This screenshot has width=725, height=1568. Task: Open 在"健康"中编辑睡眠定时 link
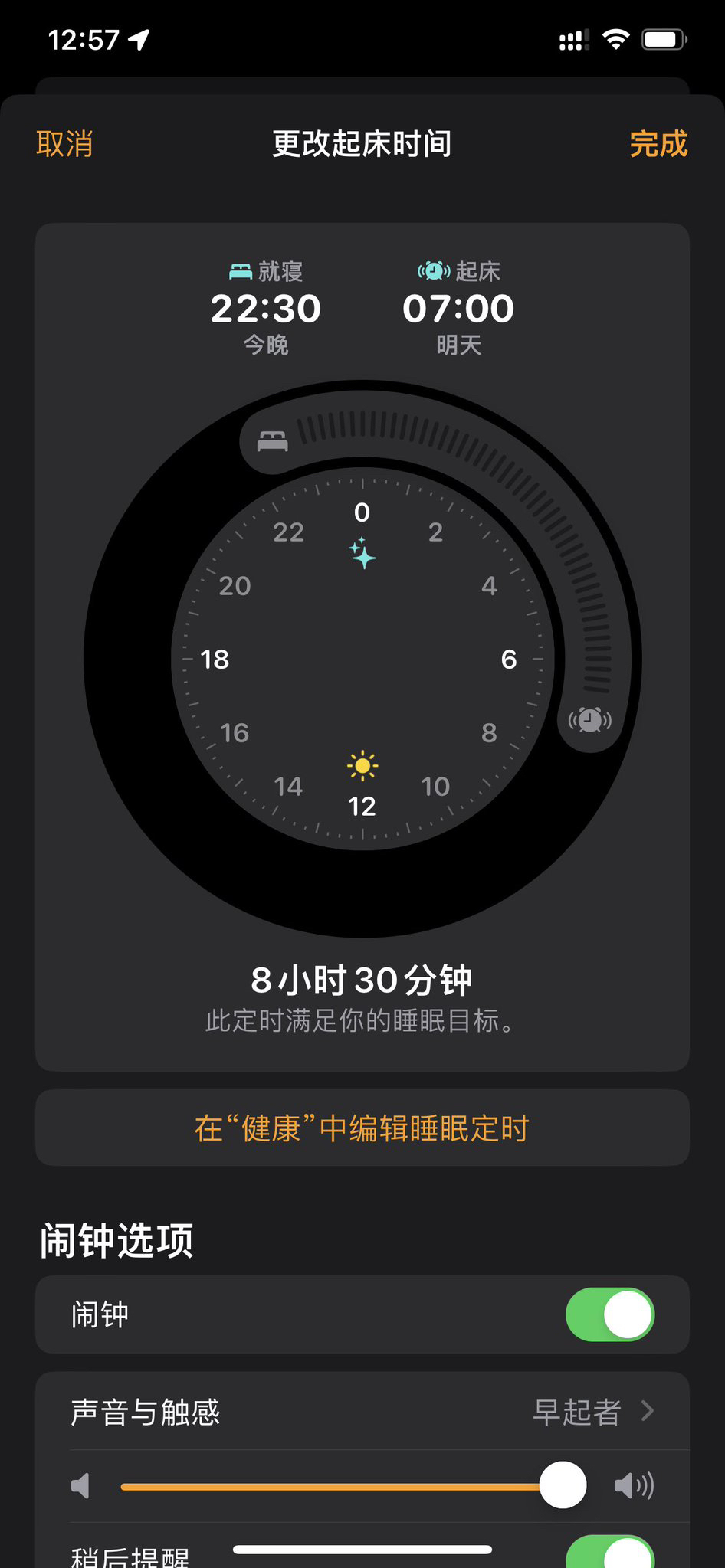coord(362,1128)
